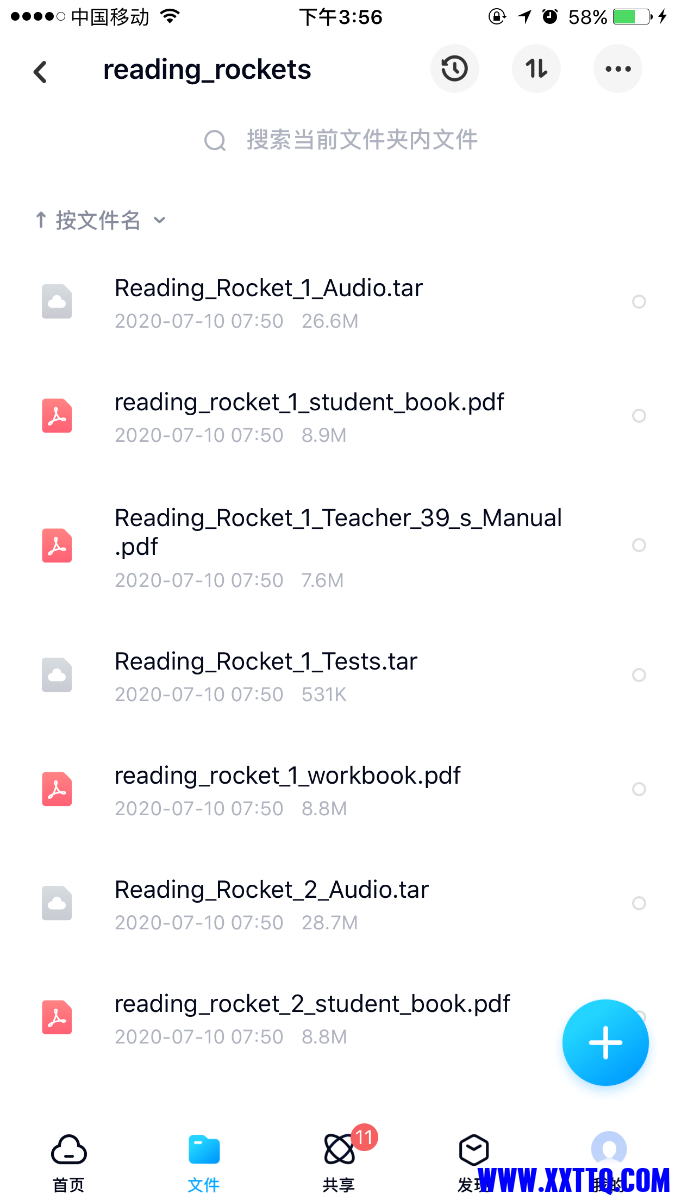Go back from reading_rockets folder

(40, 71)
